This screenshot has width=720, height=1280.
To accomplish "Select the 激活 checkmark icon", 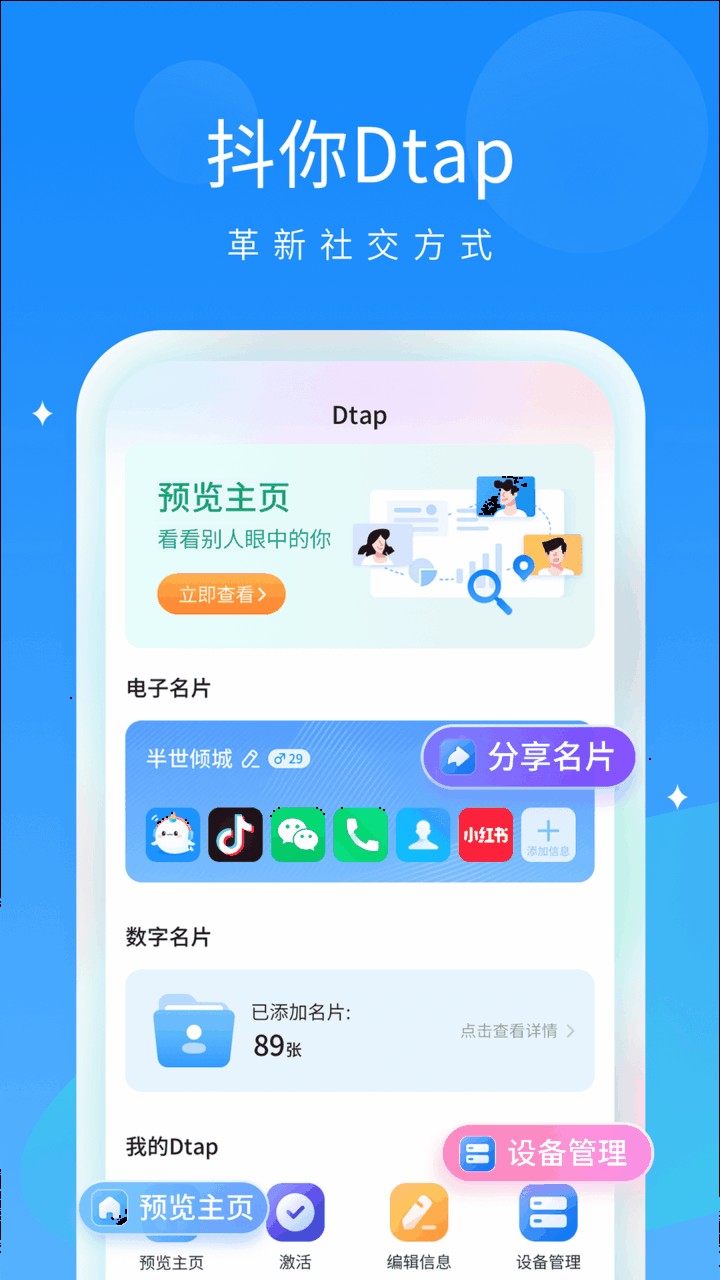I will (295, 1211).
